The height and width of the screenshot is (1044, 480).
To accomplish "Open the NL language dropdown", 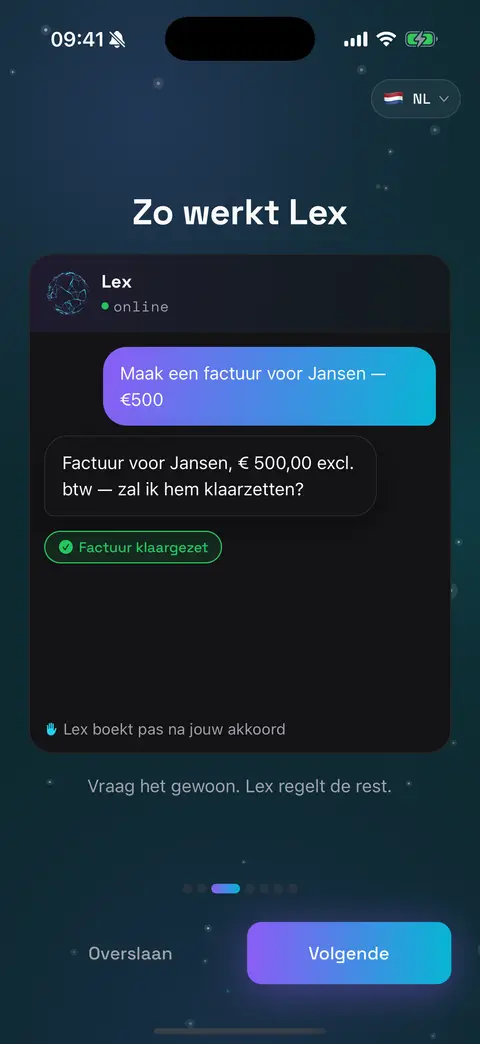I will pos(415,99).
